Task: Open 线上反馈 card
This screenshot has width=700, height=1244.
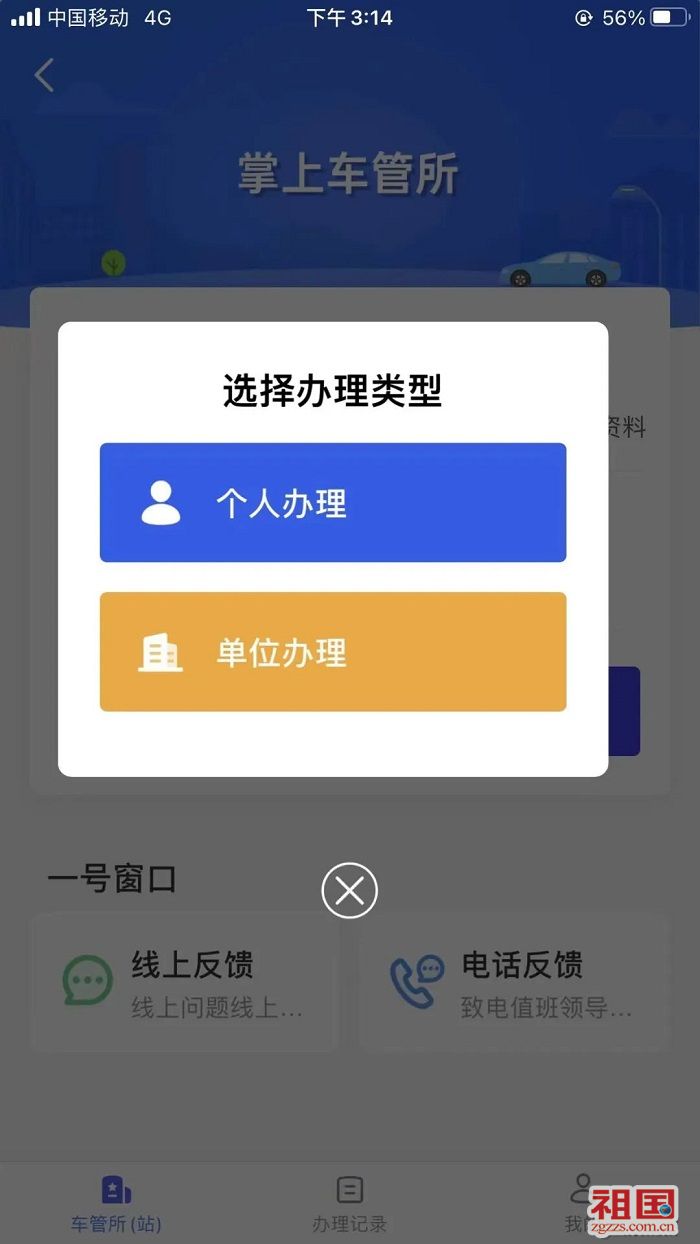Action: [186, 982]
